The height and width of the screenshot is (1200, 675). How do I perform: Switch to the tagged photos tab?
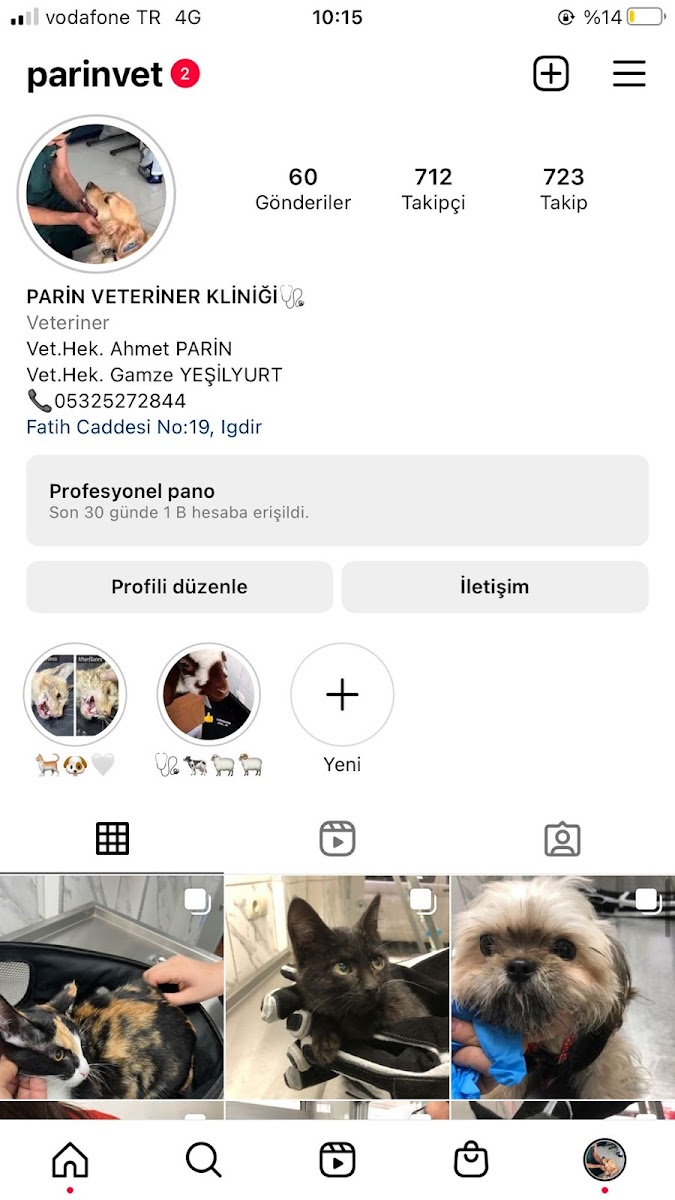(562, 839)
